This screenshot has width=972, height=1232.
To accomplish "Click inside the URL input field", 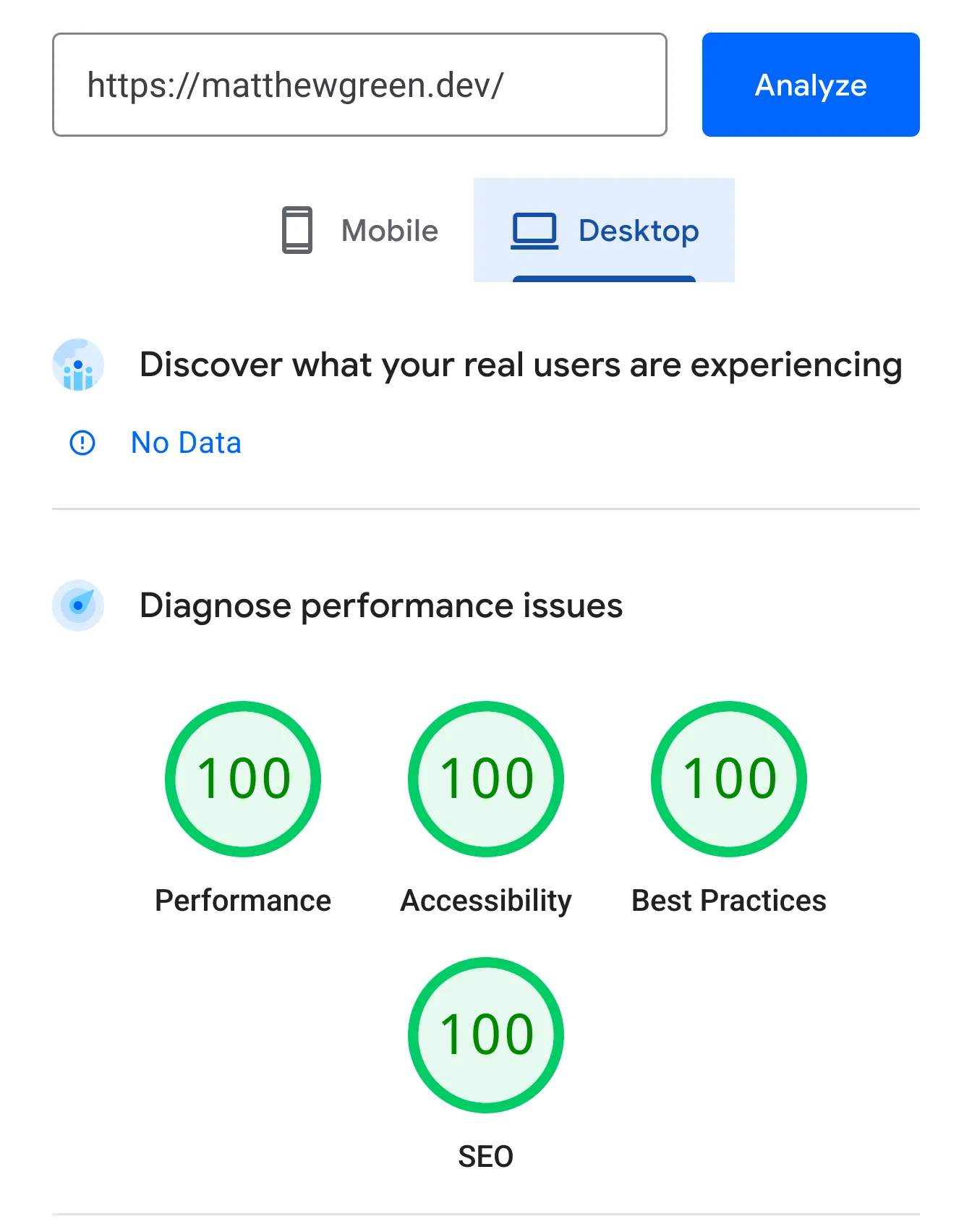I will [359, 84].
